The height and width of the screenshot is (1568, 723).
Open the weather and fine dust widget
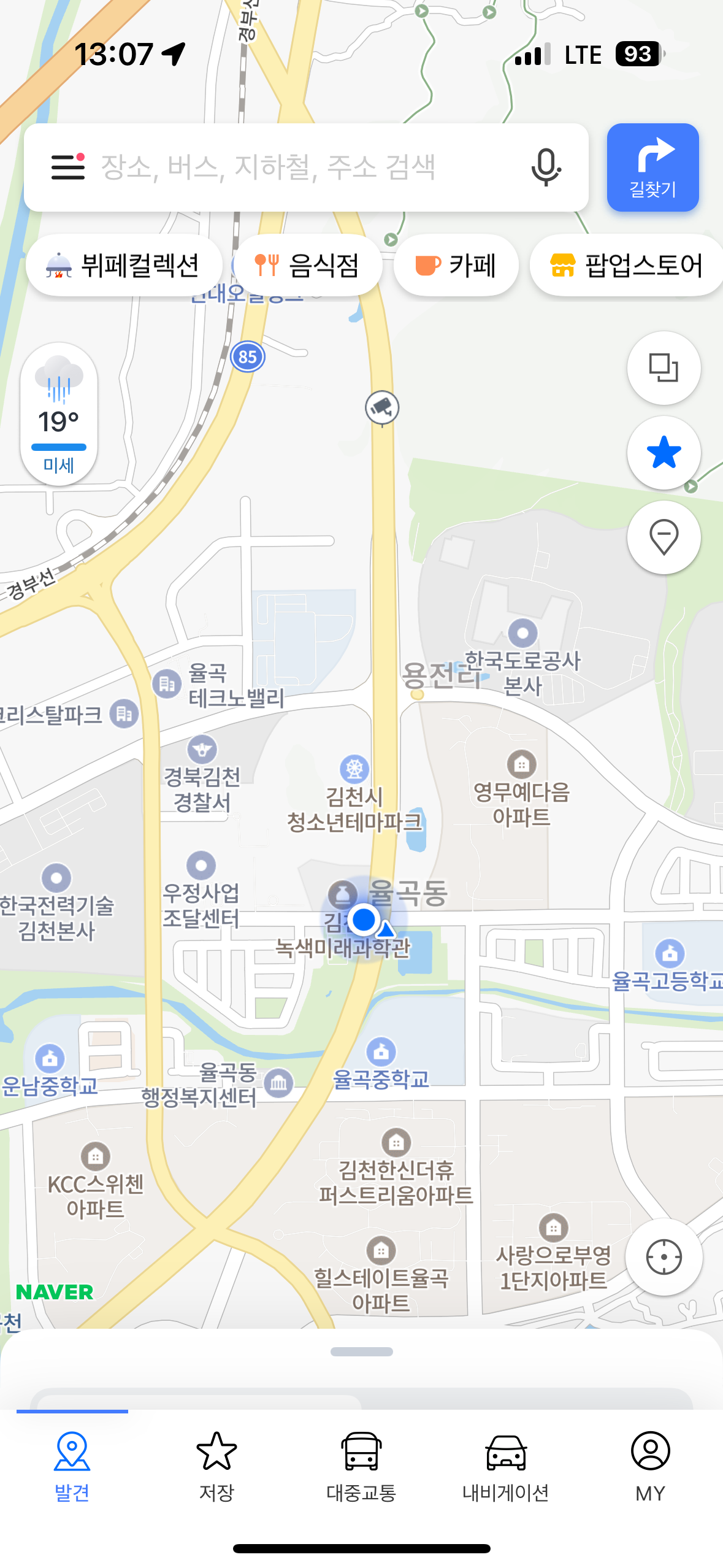[x=59, y=415]
